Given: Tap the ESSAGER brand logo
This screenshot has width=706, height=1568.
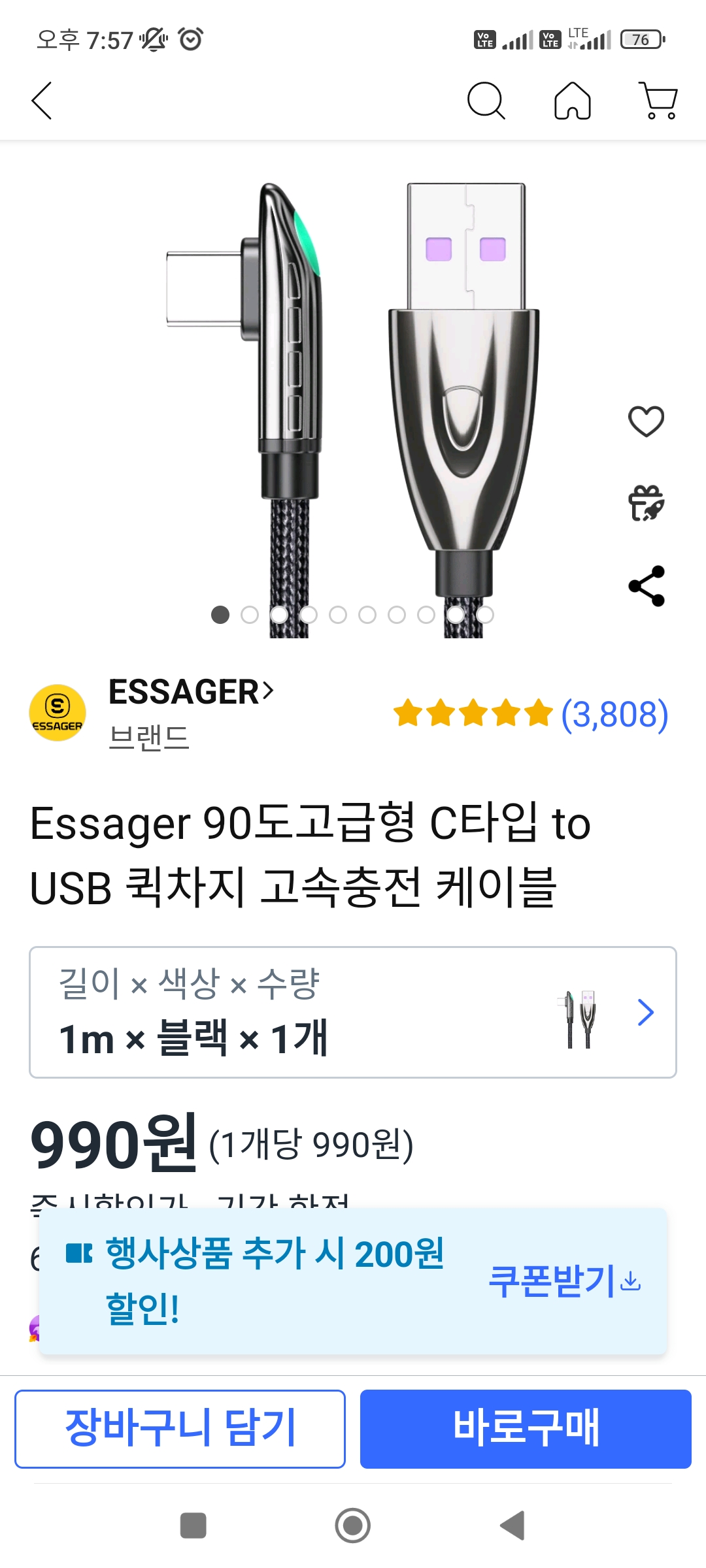Looking at the screenshot, I should click(57, 712).
